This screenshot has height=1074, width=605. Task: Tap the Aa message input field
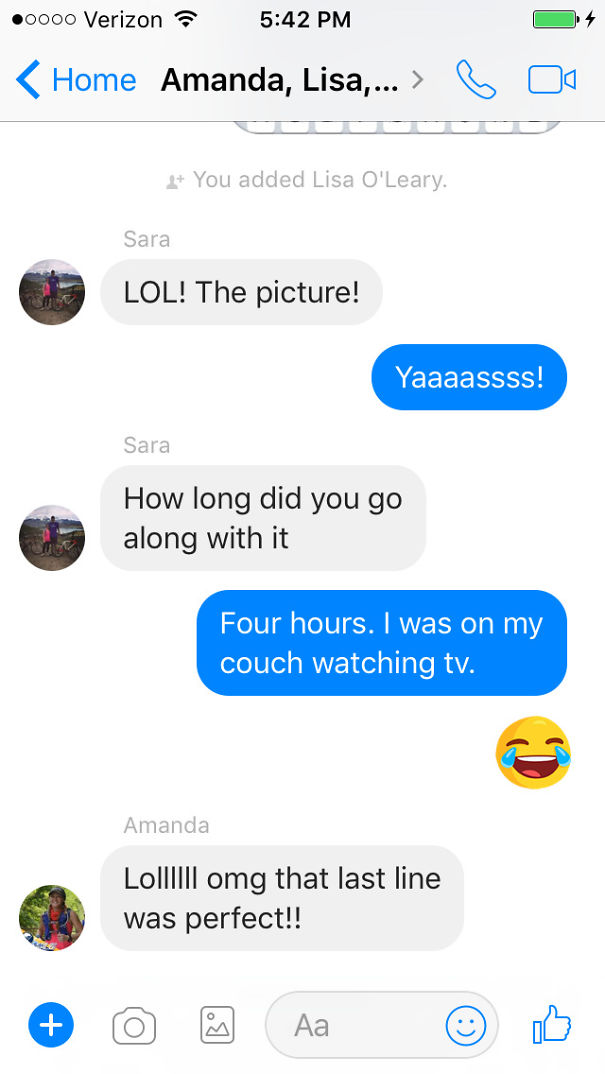tap(350, 1025)
